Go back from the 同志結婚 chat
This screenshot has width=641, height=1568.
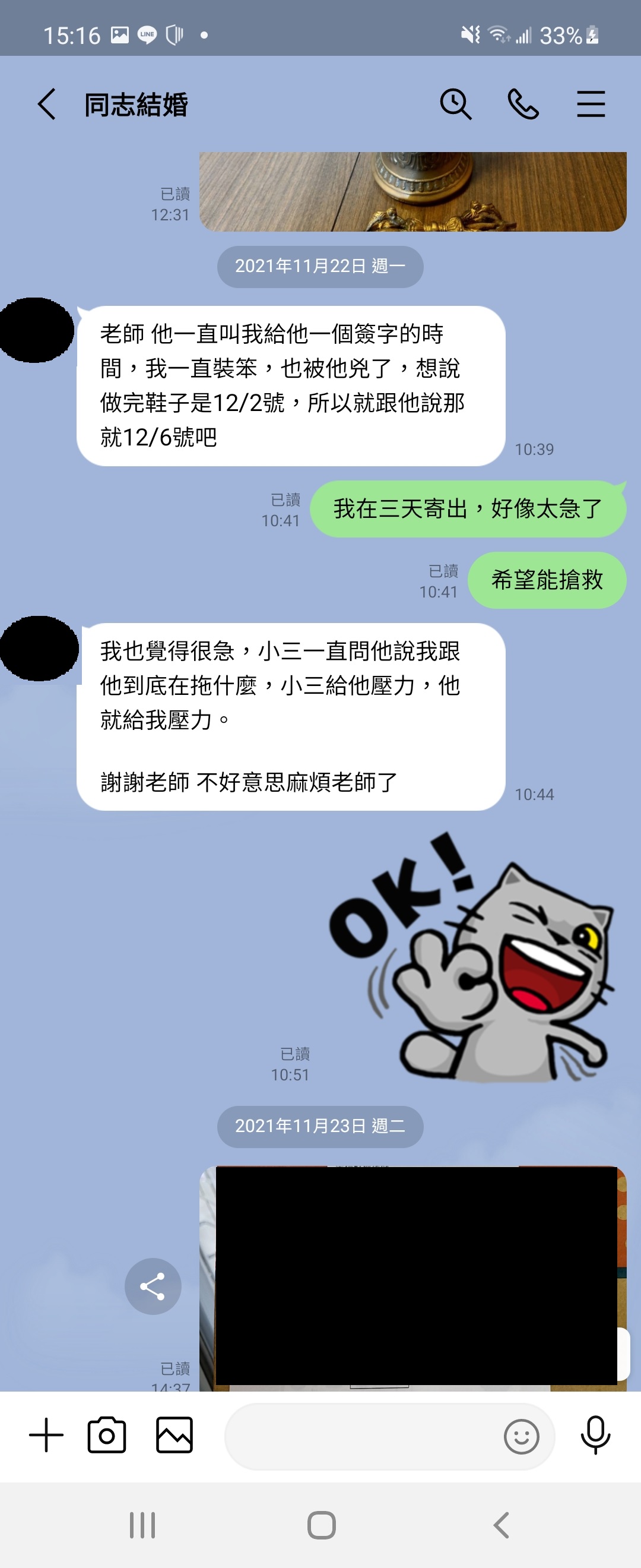(x=47, y=104)
